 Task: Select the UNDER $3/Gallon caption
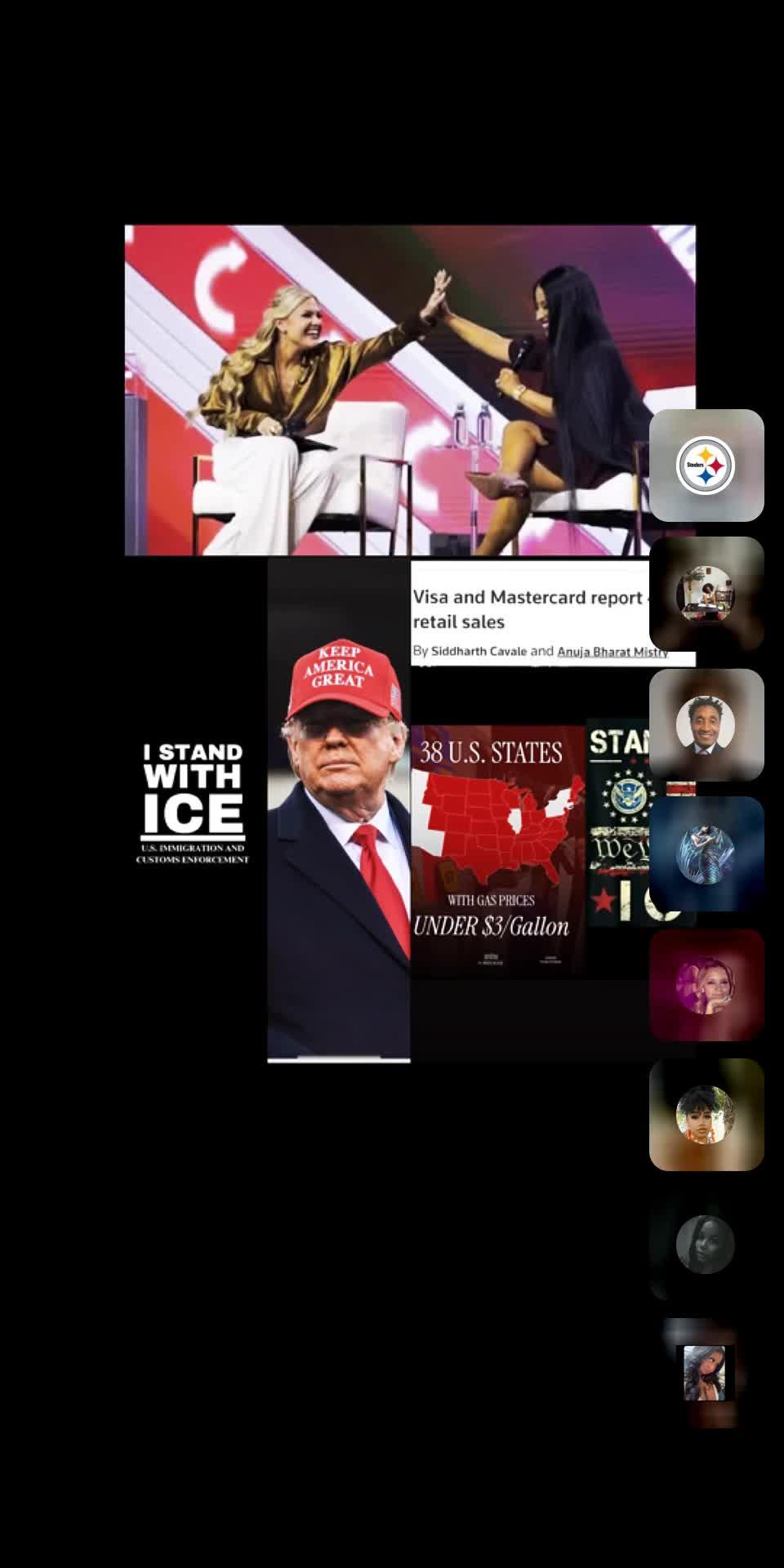coord(497,927)
